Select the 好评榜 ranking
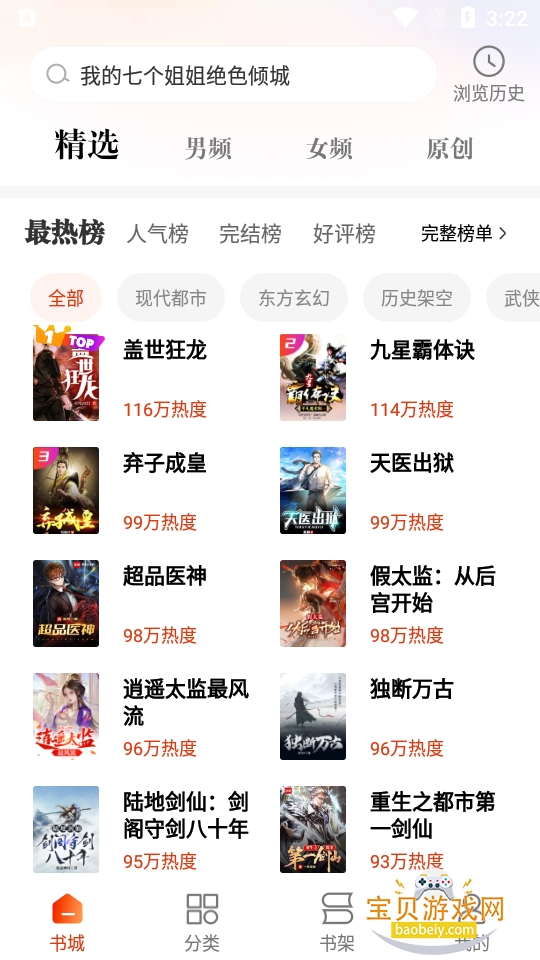This screenshot has height=960, width=540. click(344, 233)
